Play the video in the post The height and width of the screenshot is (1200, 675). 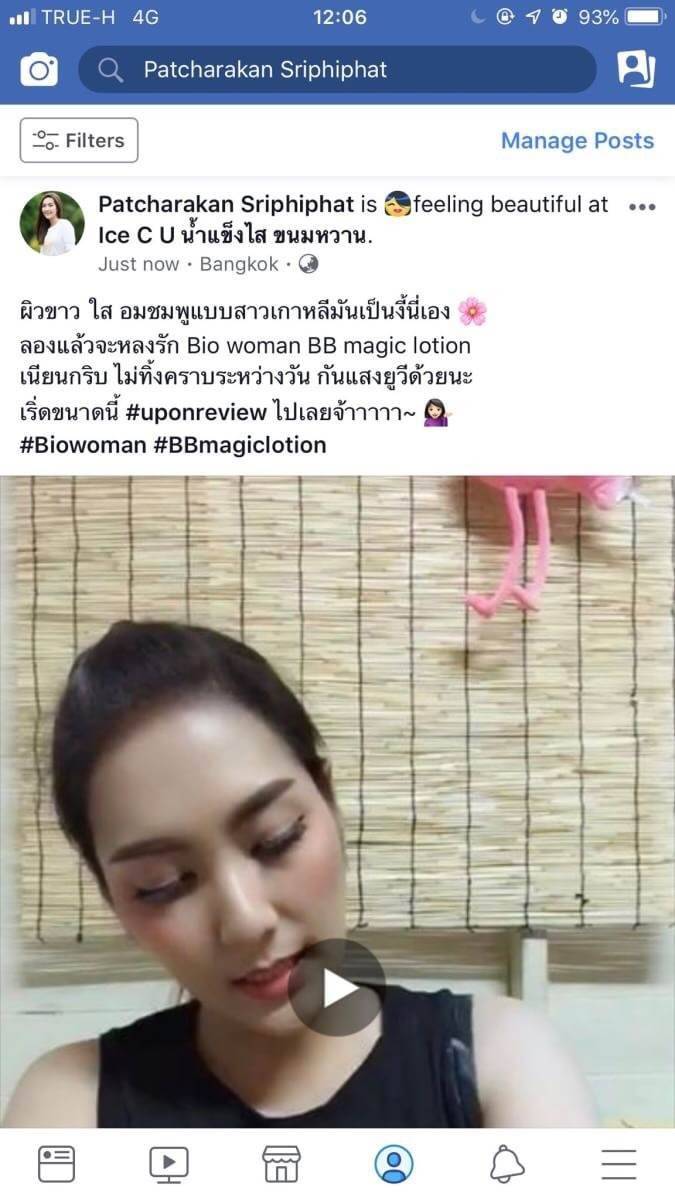click(x=337, y=987)
